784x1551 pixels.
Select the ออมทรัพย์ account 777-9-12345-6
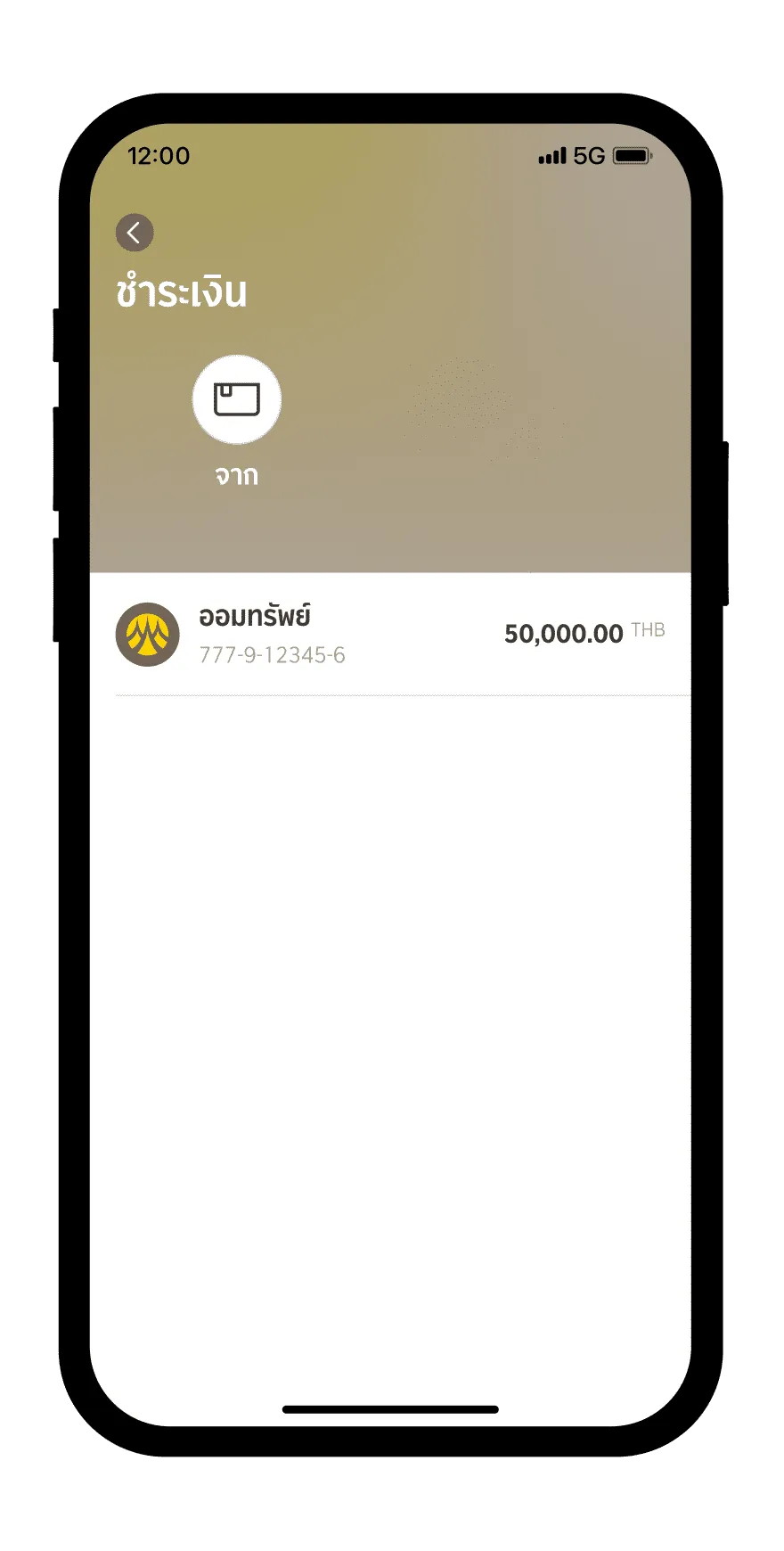[x=390, y=635]
